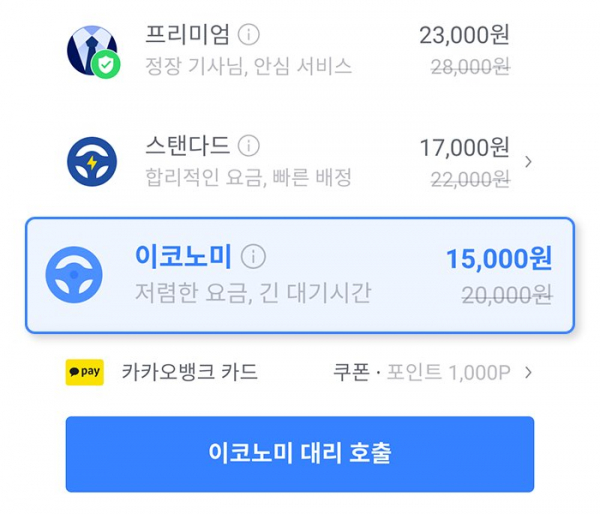Open info icon next to 스탠다드
Screen dimensions: 600x514
pyautogui.click(x=250, y=146)
